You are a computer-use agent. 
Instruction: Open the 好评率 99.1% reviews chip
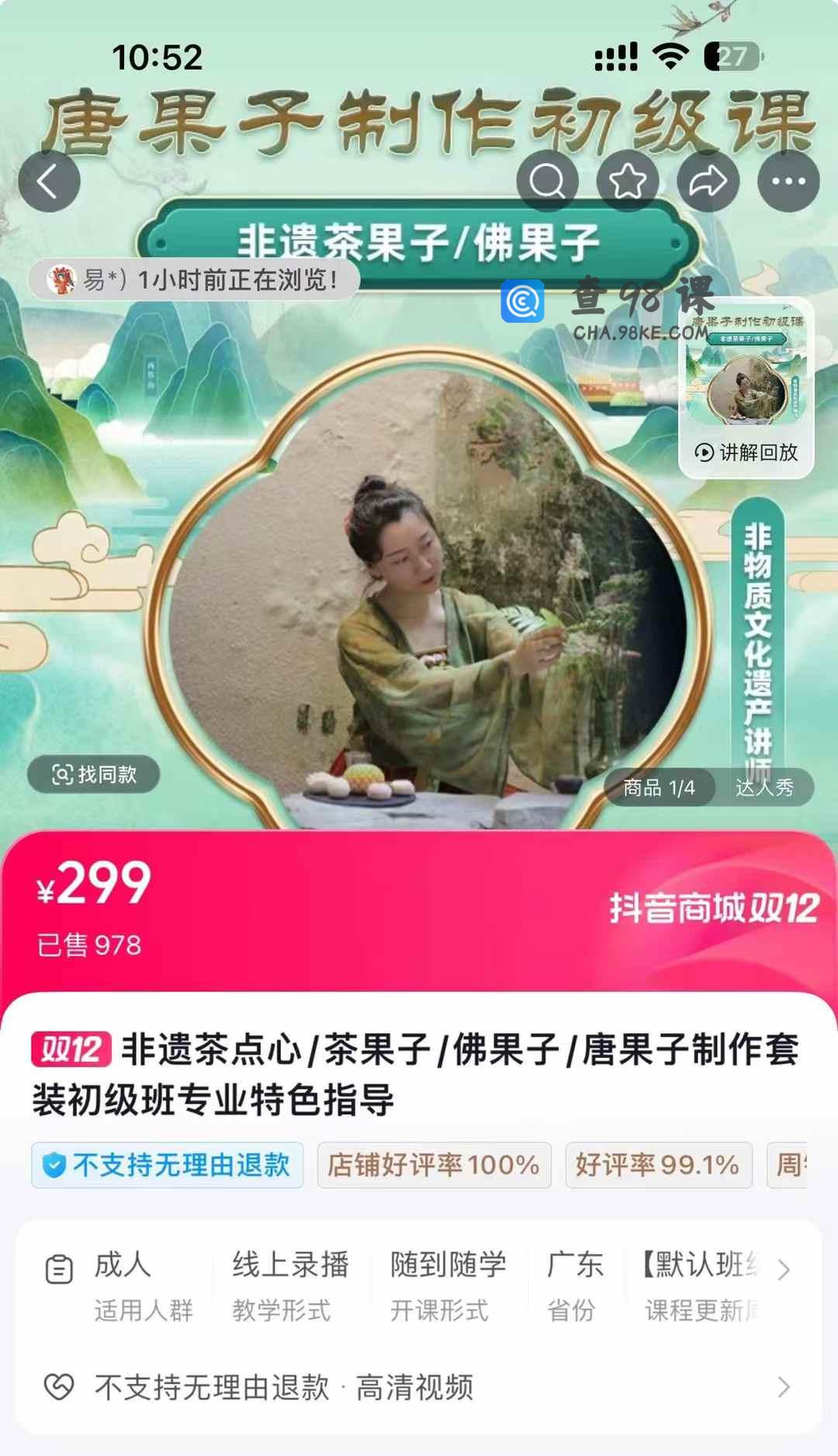tap(658, 1165)
